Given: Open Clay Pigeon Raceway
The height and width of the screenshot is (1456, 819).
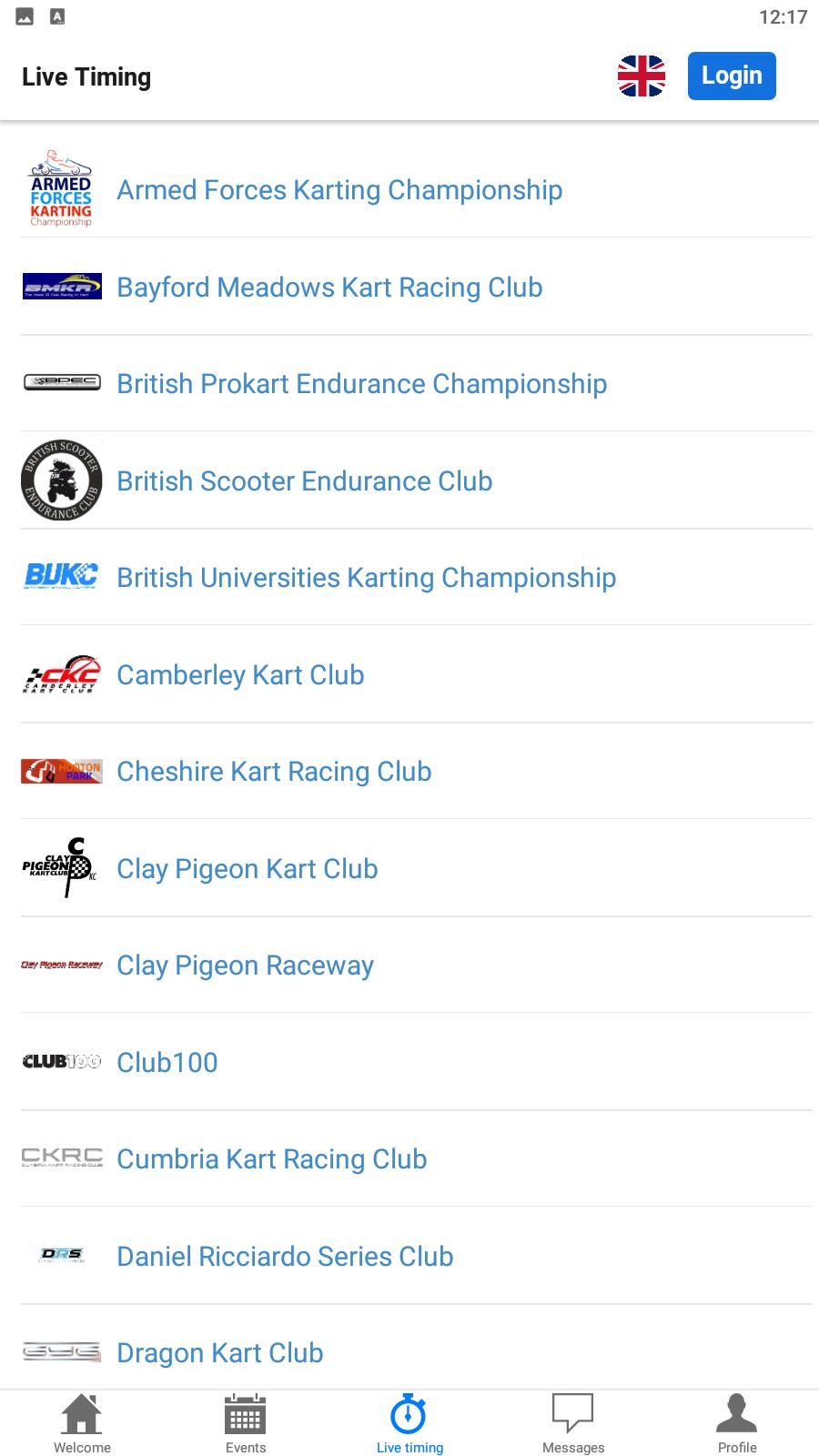Looking at the screenshot, I should coord(417,965).
